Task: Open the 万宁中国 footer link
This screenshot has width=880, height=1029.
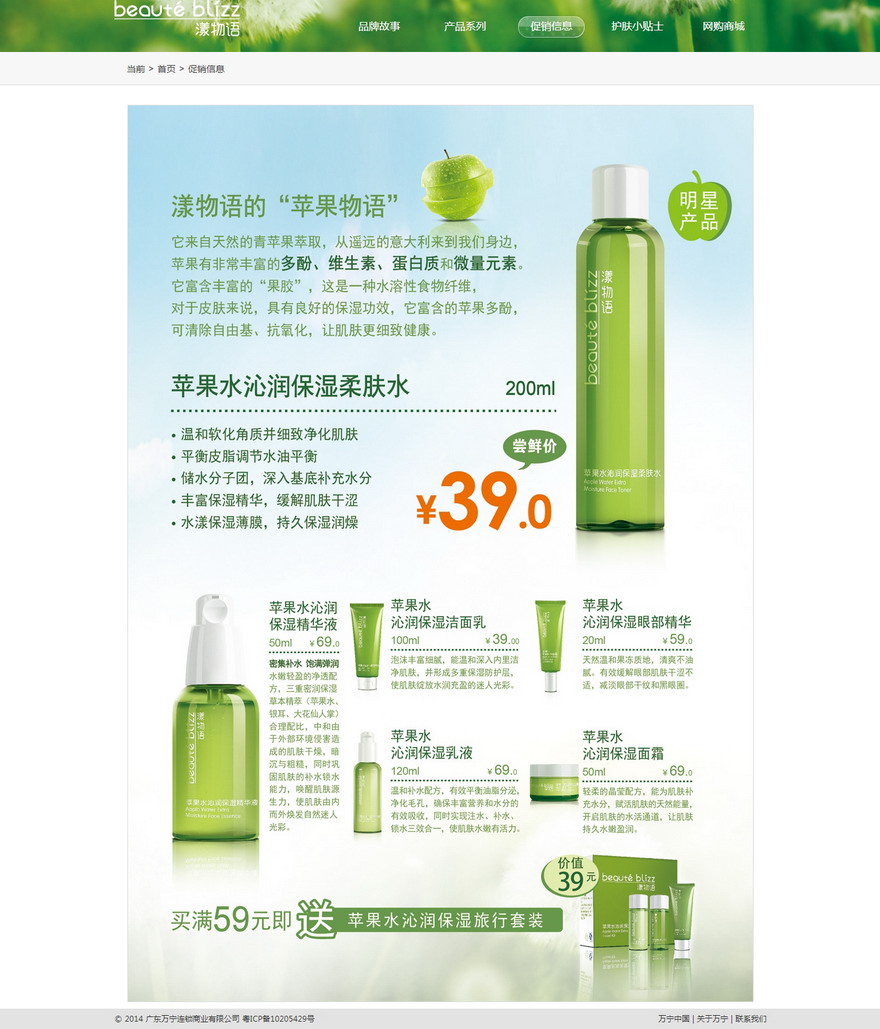Action: pos(674,1019)
